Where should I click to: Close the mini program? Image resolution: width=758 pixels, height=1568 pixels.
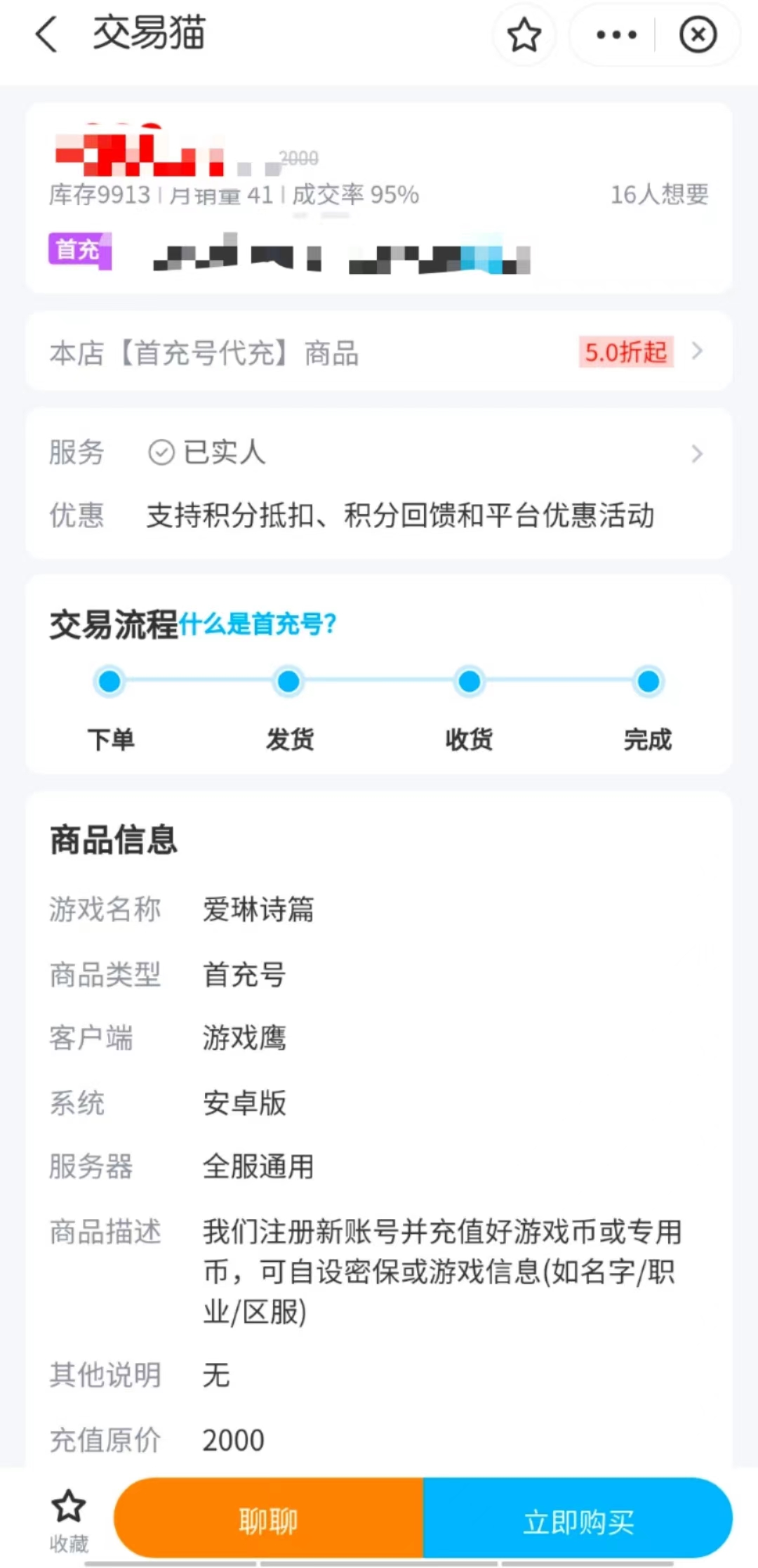[x=698, y=35]
